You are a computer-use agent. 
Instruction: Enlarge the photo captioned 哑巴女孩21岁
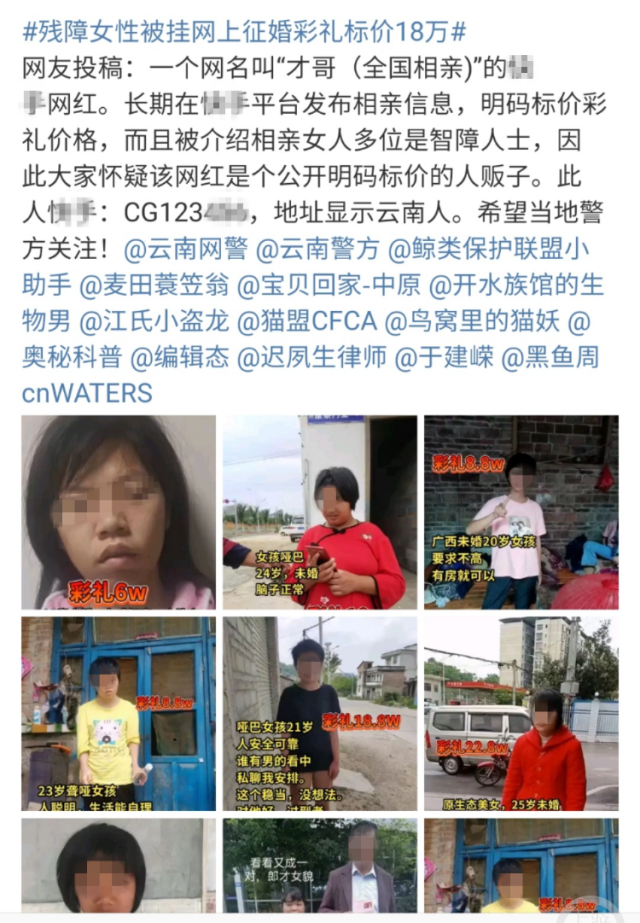[x=319, y=713]
